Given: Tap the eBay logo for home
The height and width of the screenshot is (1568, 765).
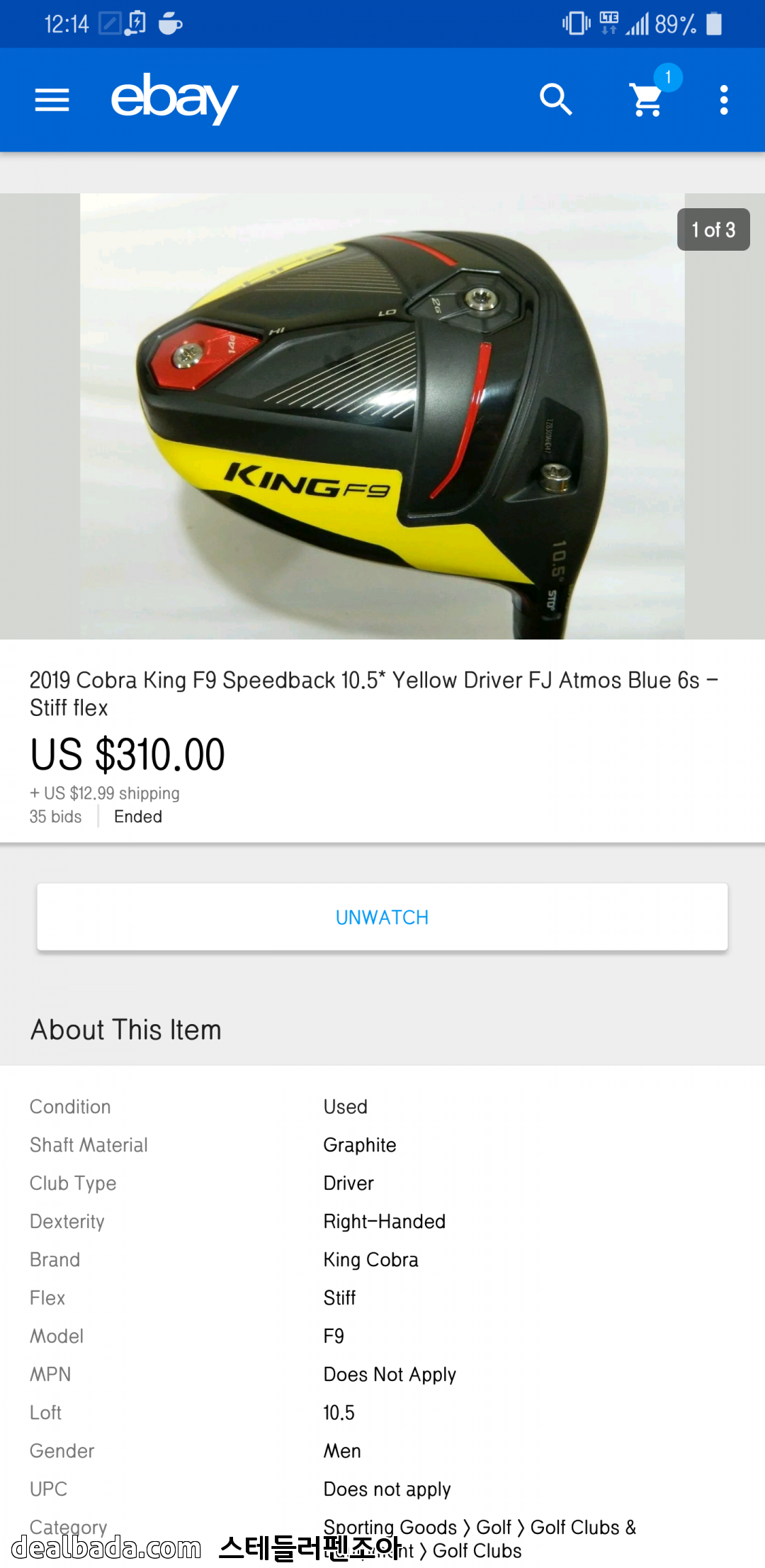Looking at the screenshot, I should [x=174, y=98].
